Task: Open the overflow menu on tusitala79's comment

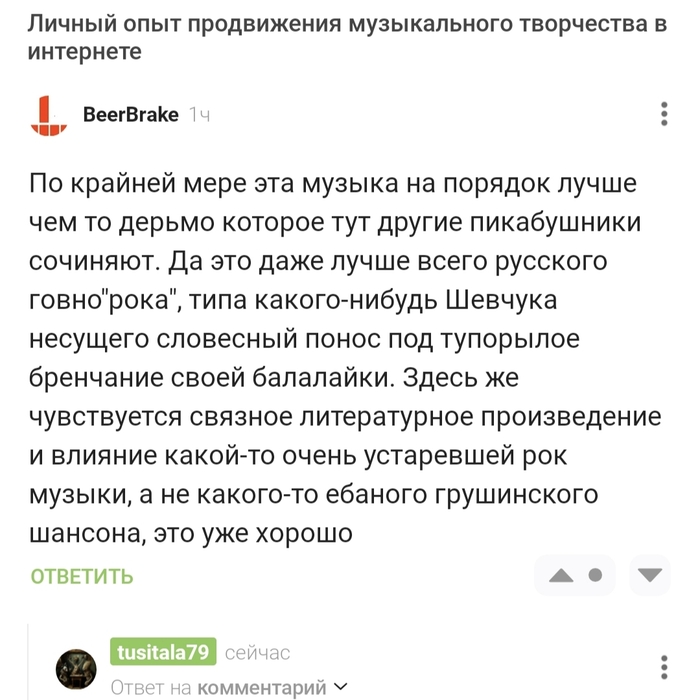Action: point(665,669)
